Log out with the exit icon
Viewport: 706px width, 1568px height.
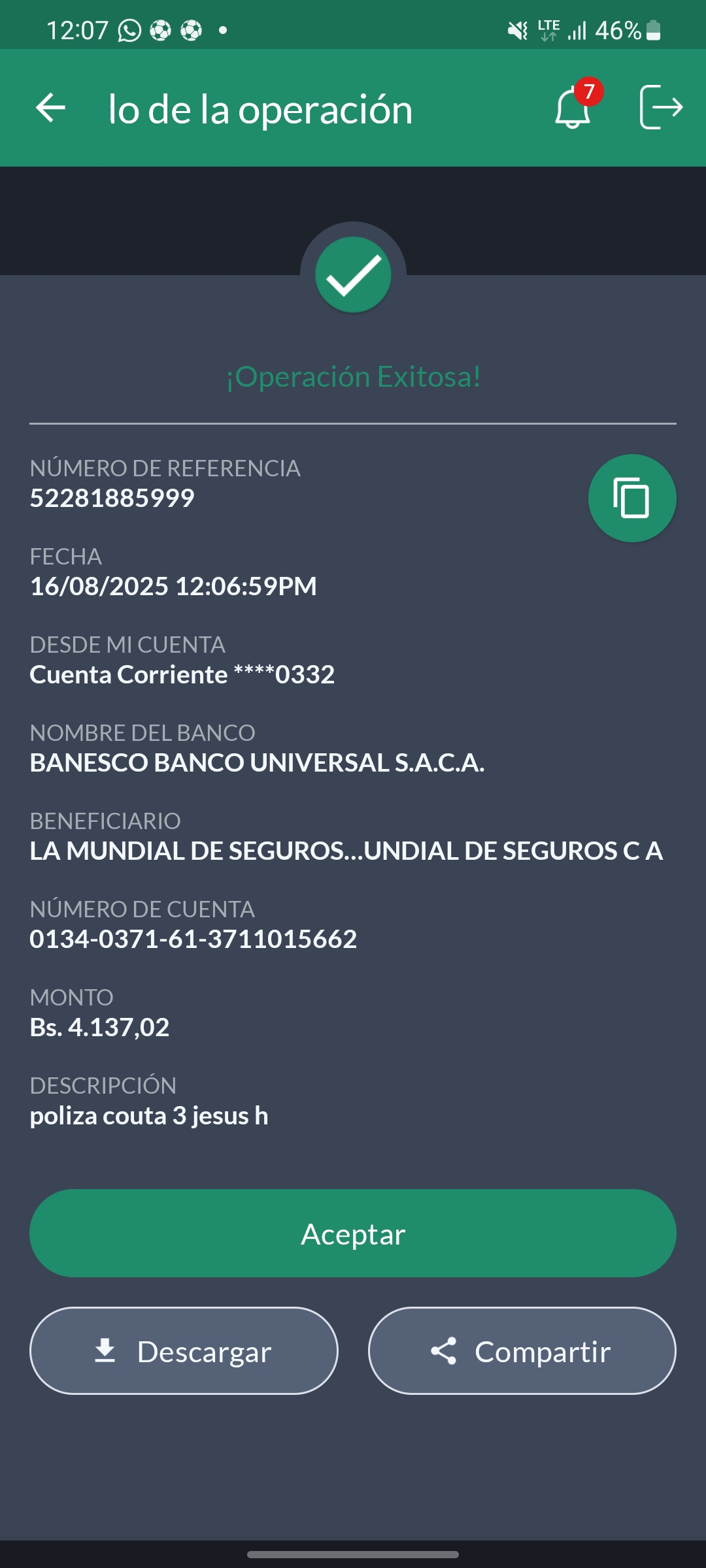(660, 108)
